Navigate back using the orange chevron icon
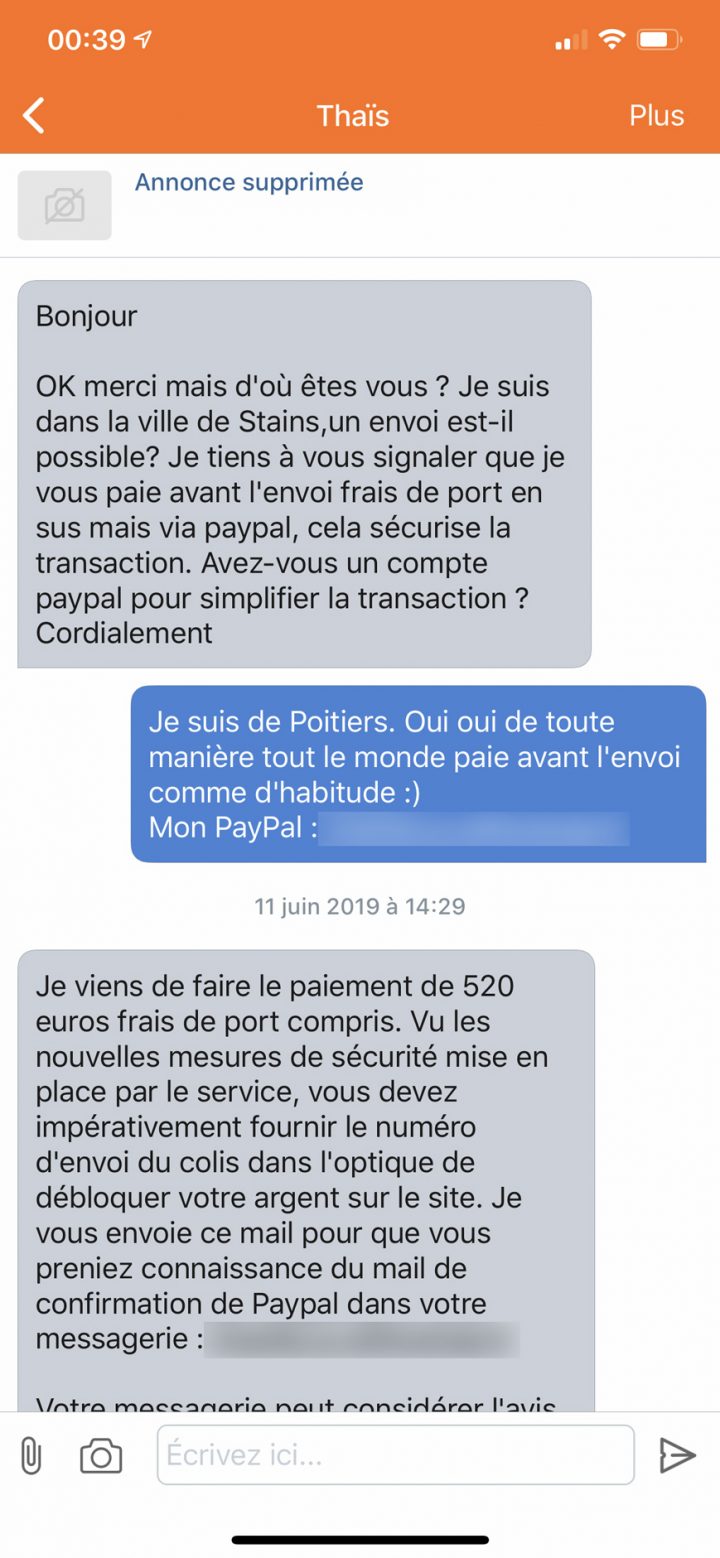The height and width of the screenshot is (1558, 720). [33, 114]
